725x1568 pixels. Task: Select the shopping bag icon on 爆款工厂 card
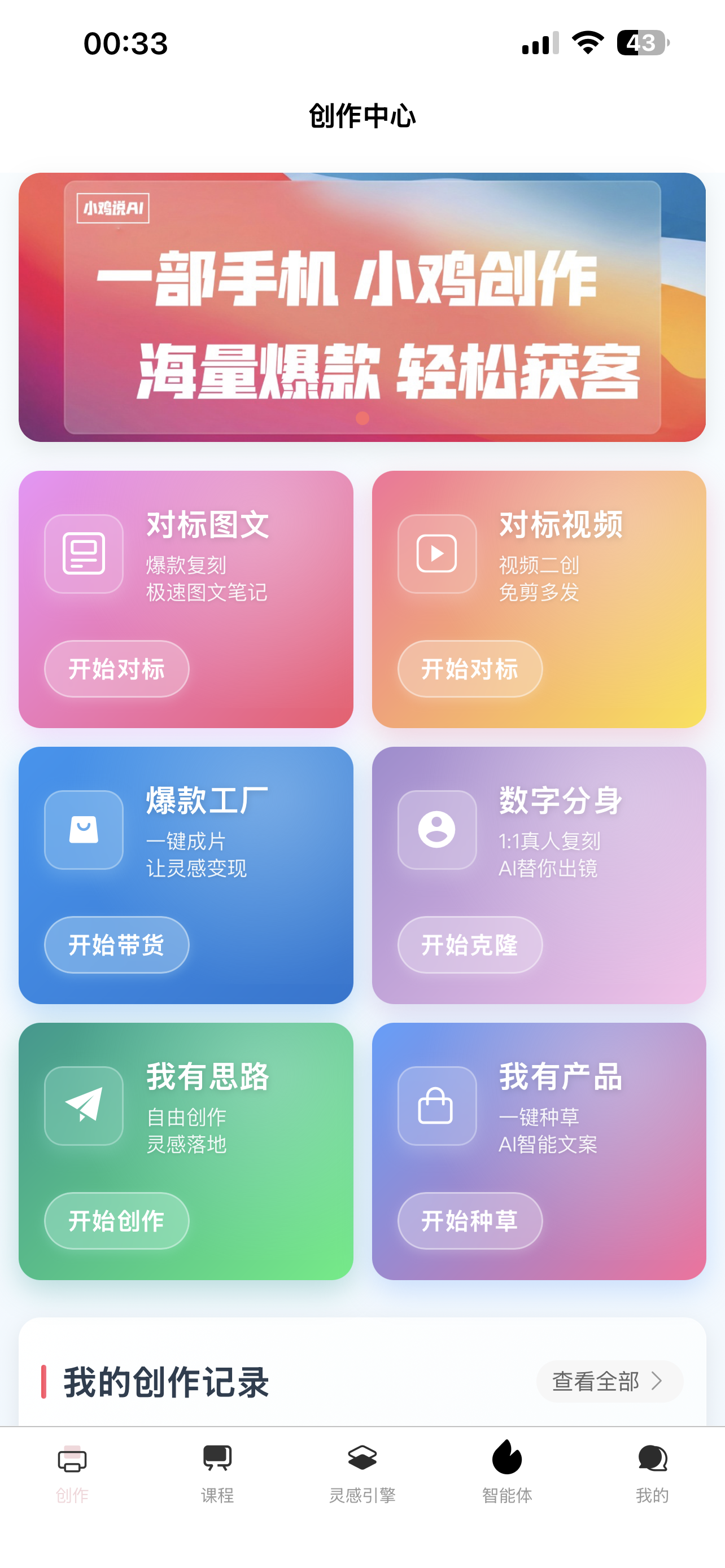coord(83,829)
